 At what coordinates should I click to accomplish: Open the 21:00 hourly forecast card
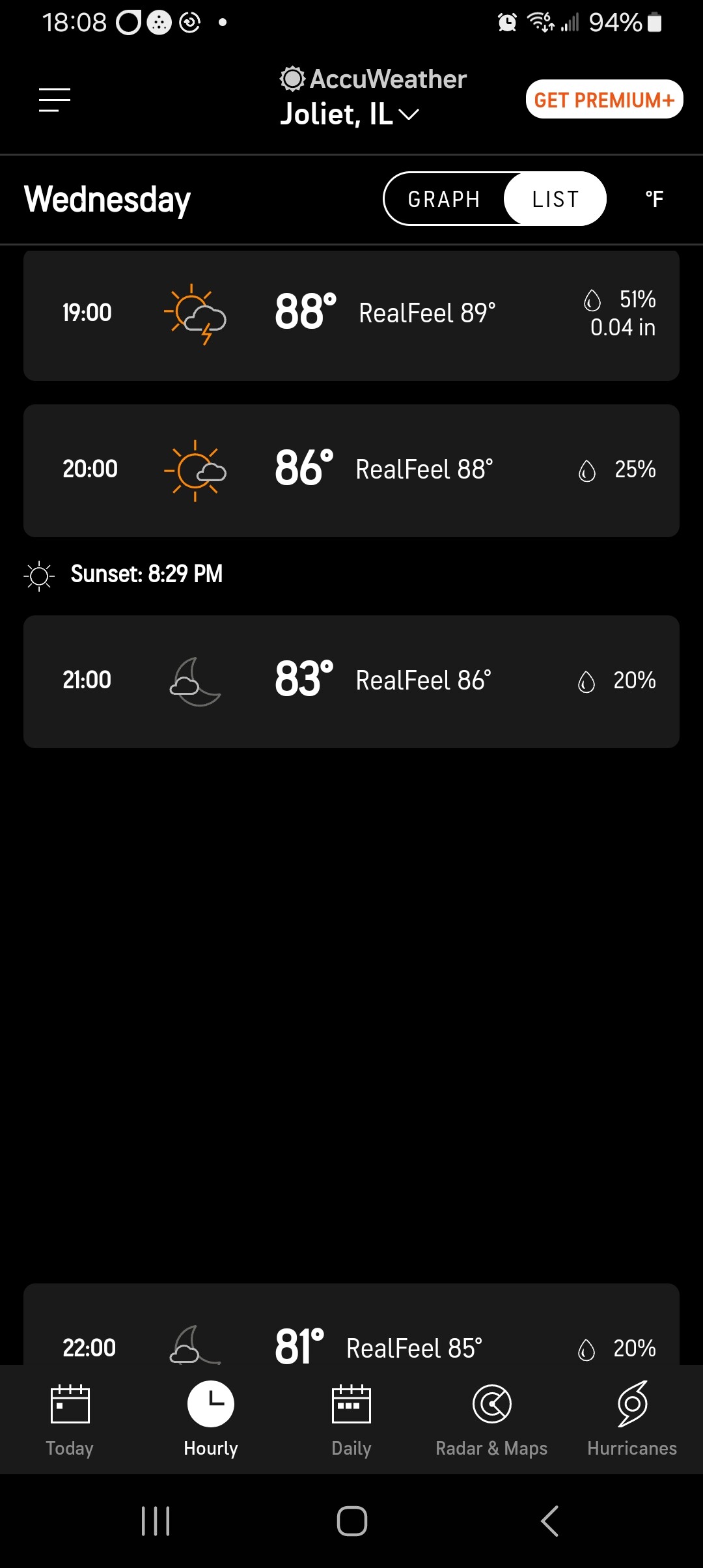(x=351, y=681)
